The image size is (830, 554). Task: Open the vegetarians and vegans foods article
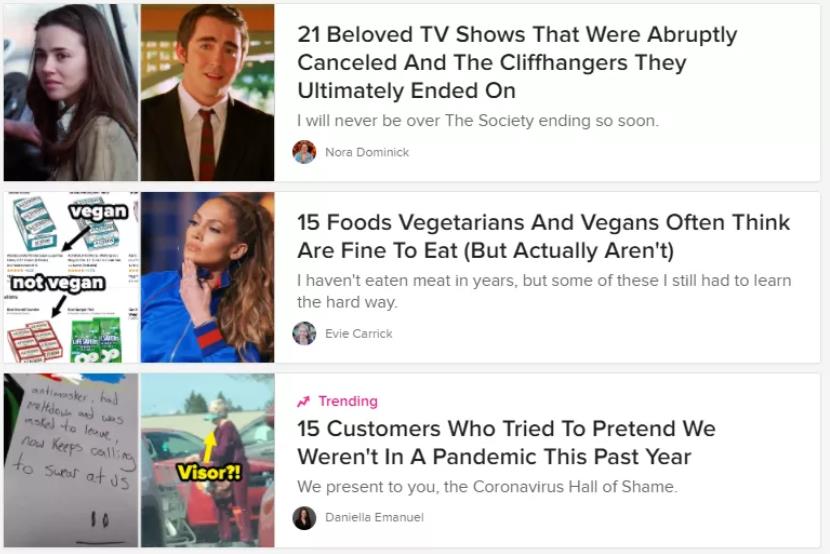pyautogui.click(x=543, y=236)
